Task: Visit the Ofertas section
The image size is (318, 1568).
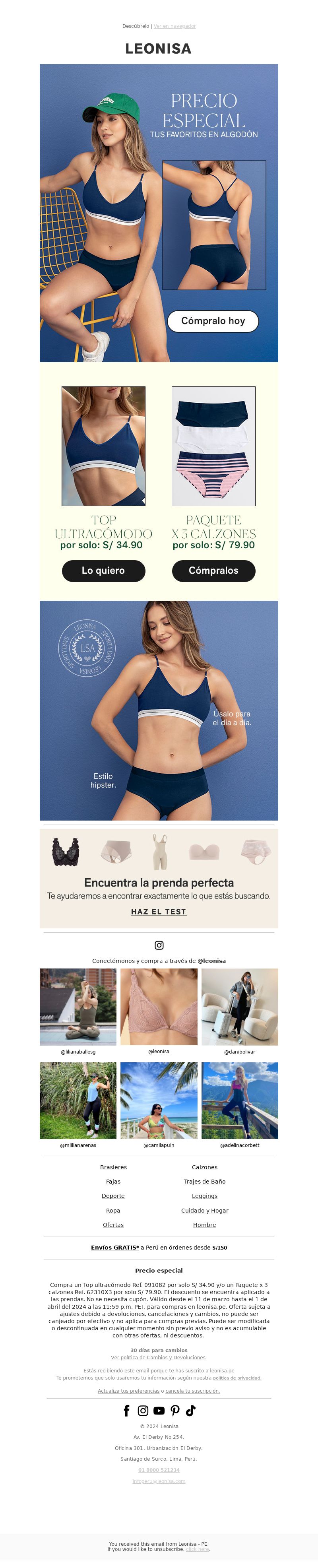Action: pos(113,1225)
